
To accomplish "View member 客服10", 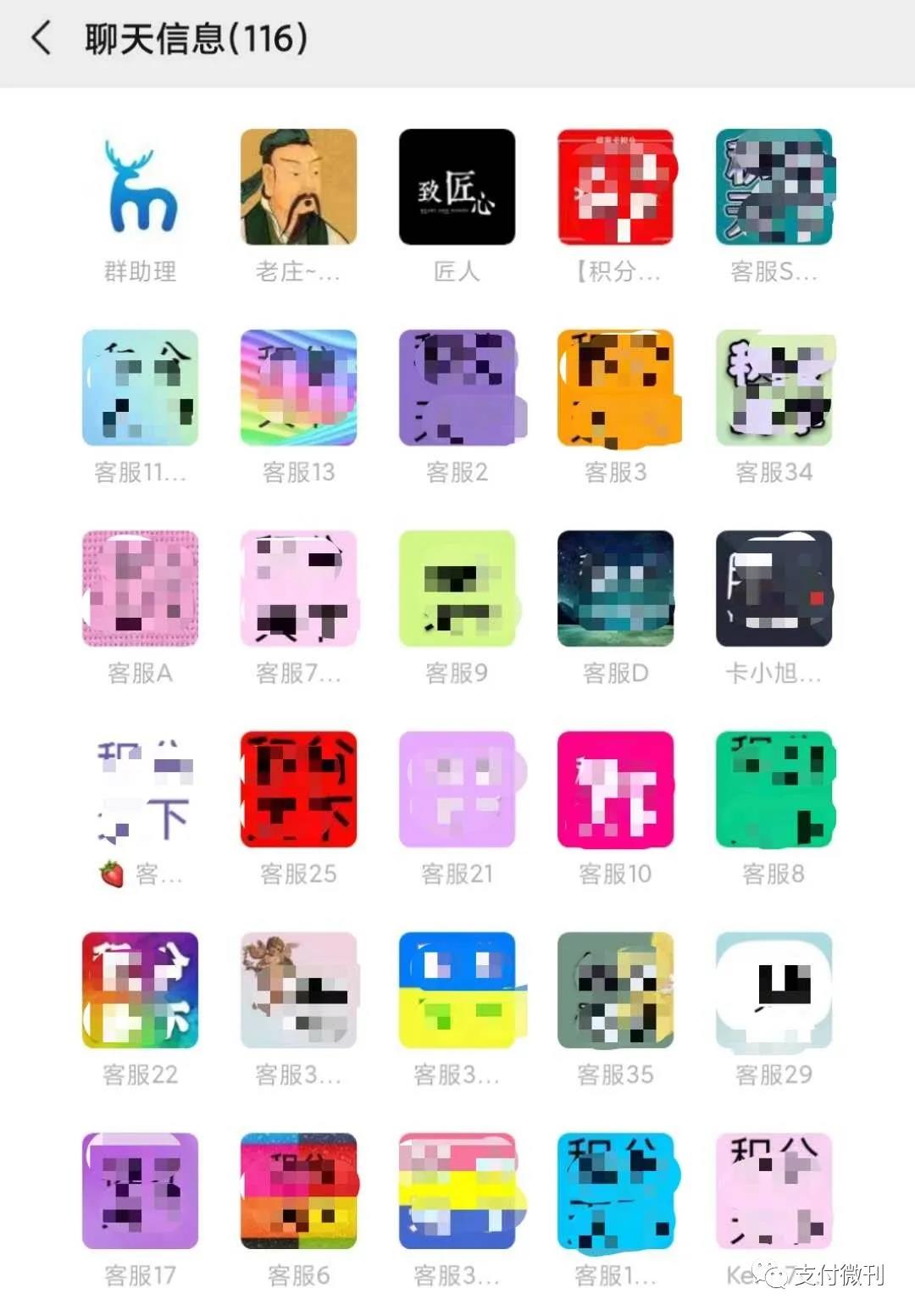I will click(615, 790).
